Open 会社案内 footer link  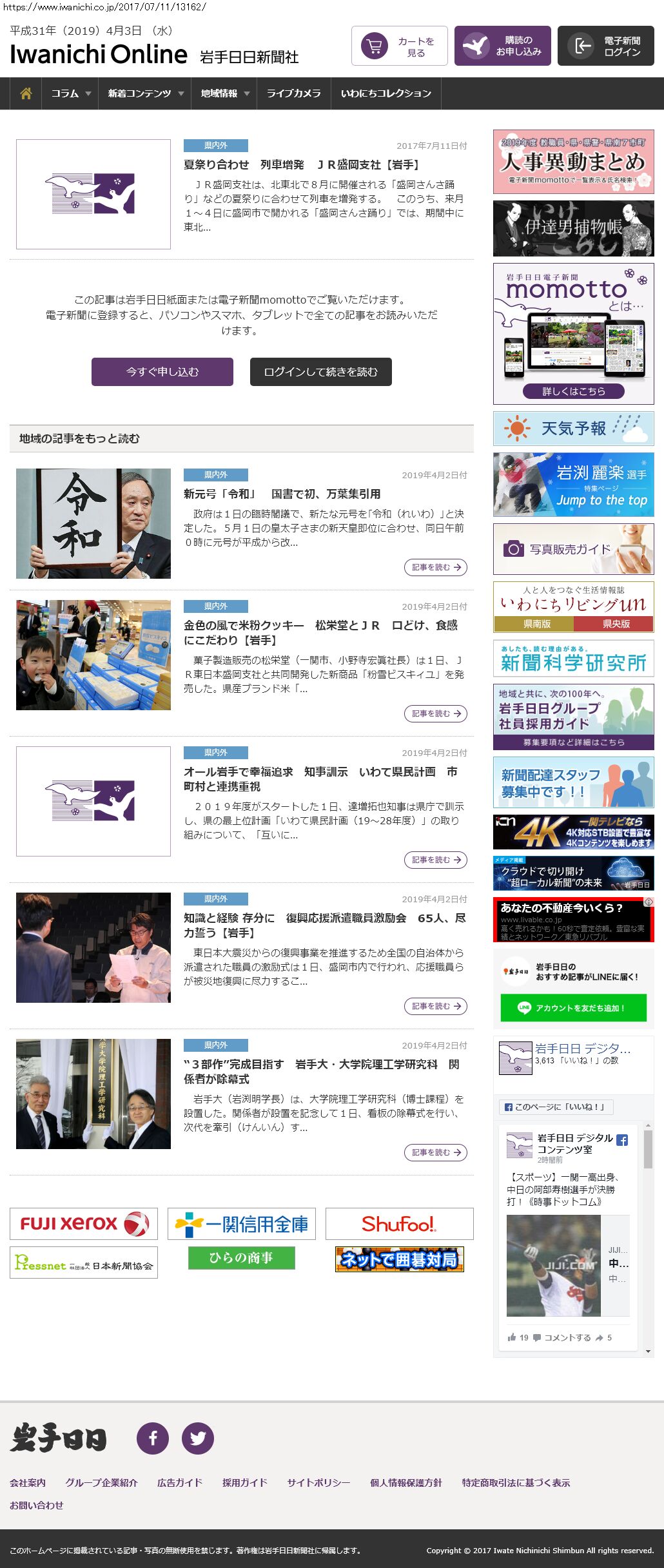(x=28, y=1483)
